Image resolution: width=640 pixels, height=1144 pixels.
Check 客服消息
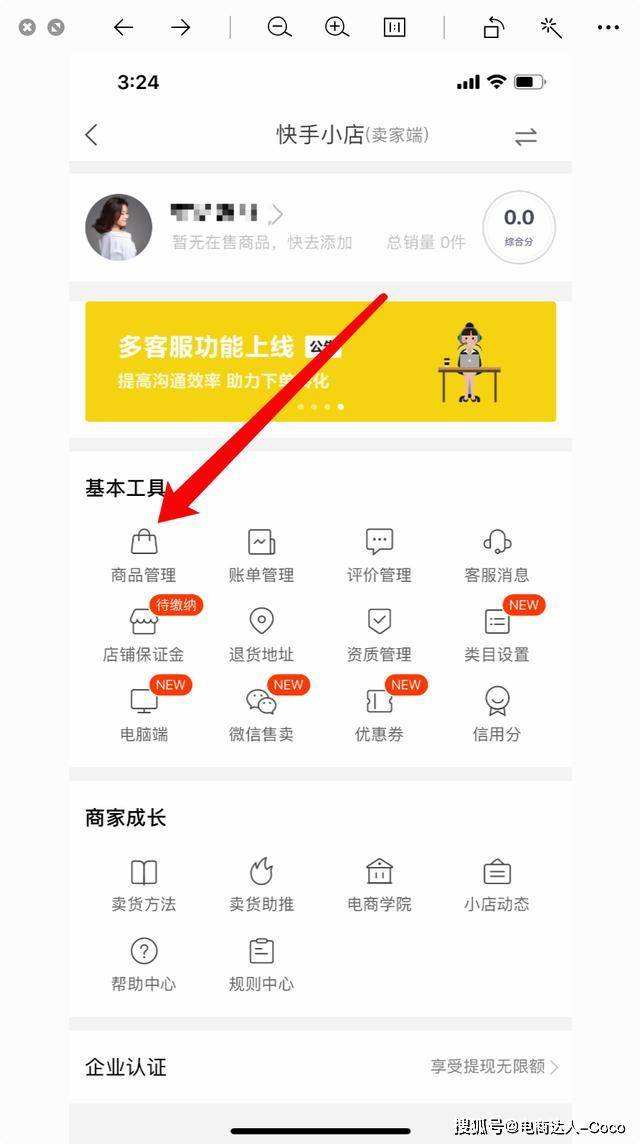[x=497, y=554]
